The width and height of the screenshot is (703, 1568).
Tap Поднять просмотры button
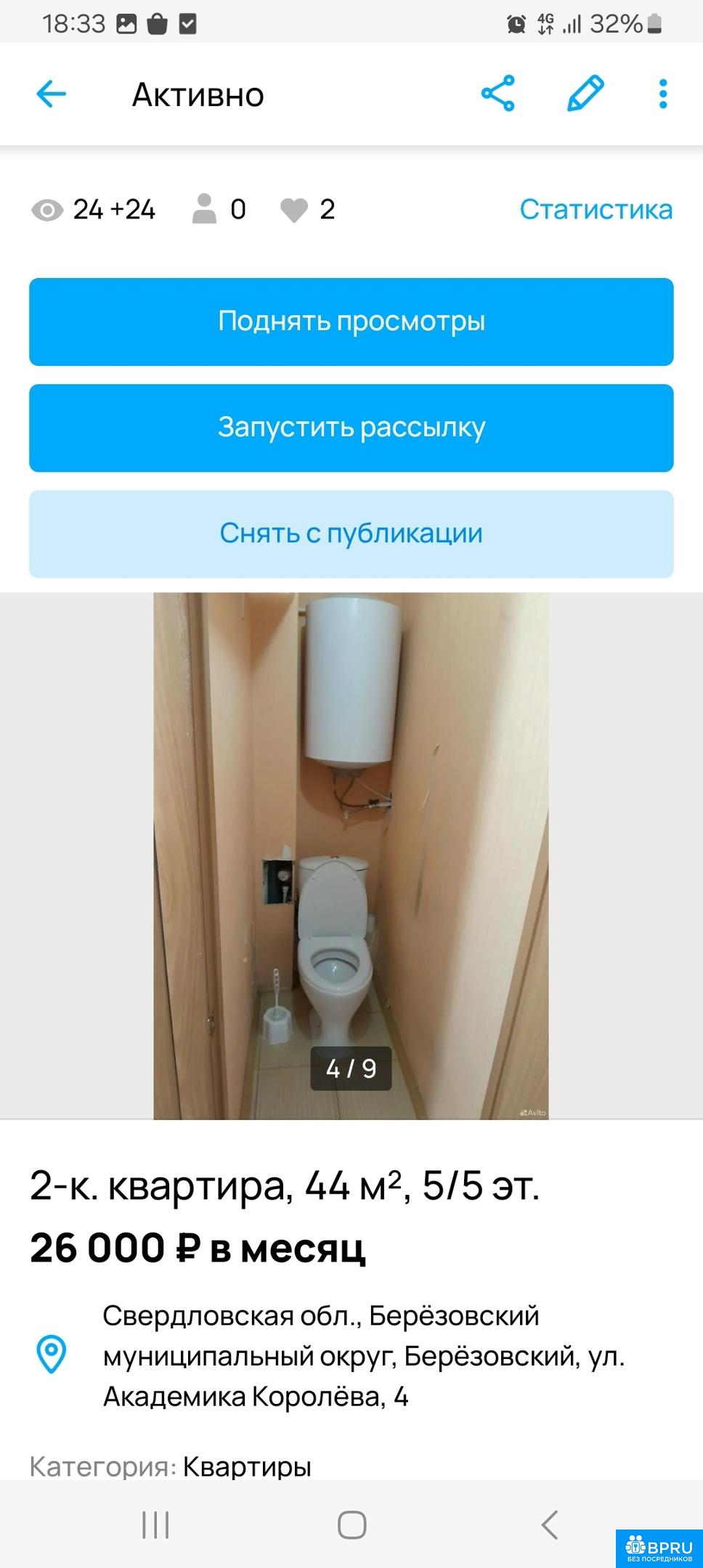click(351, 322)
